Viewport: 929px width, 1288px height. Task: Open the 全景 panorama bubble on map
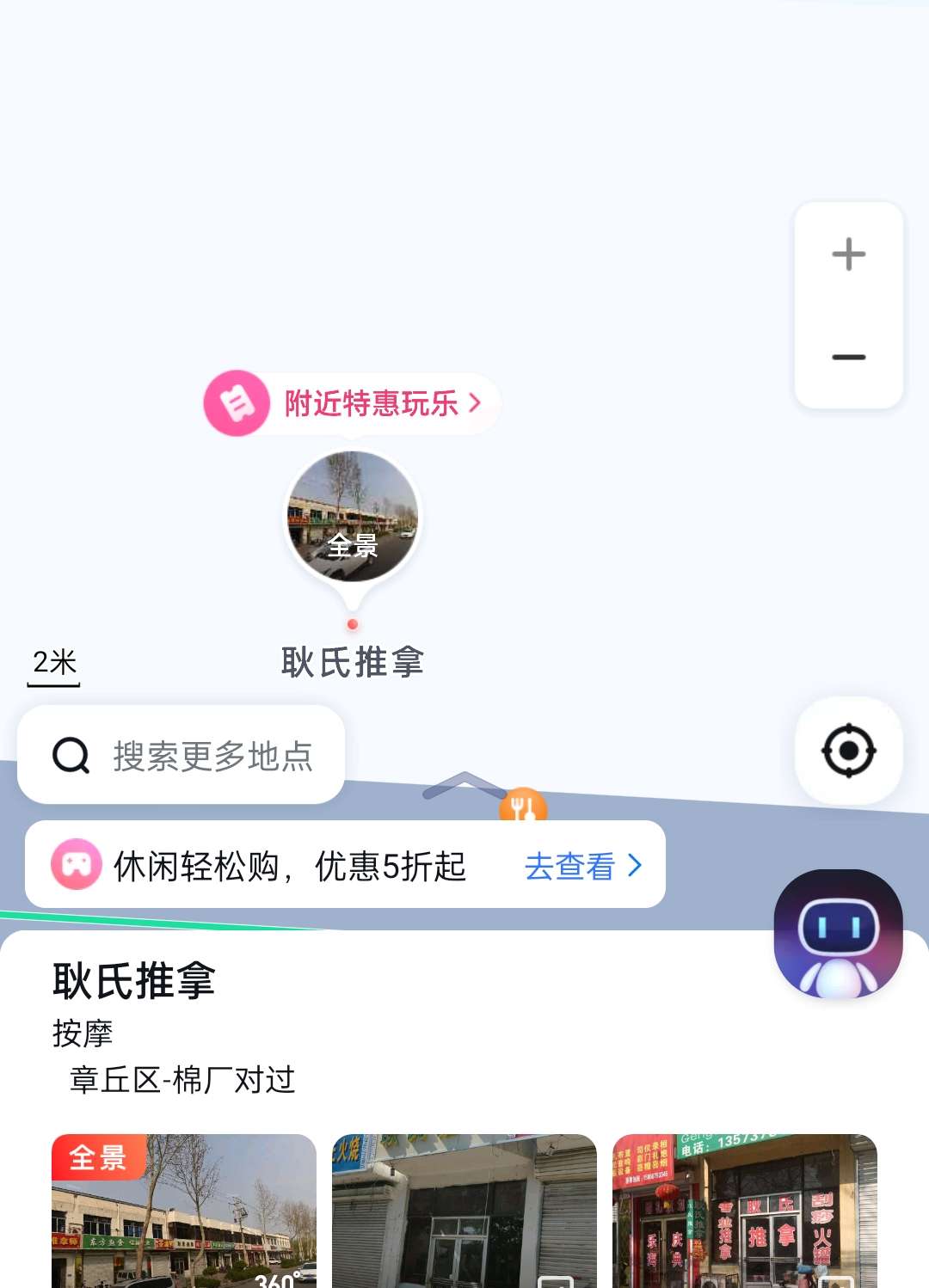(352, 518)
